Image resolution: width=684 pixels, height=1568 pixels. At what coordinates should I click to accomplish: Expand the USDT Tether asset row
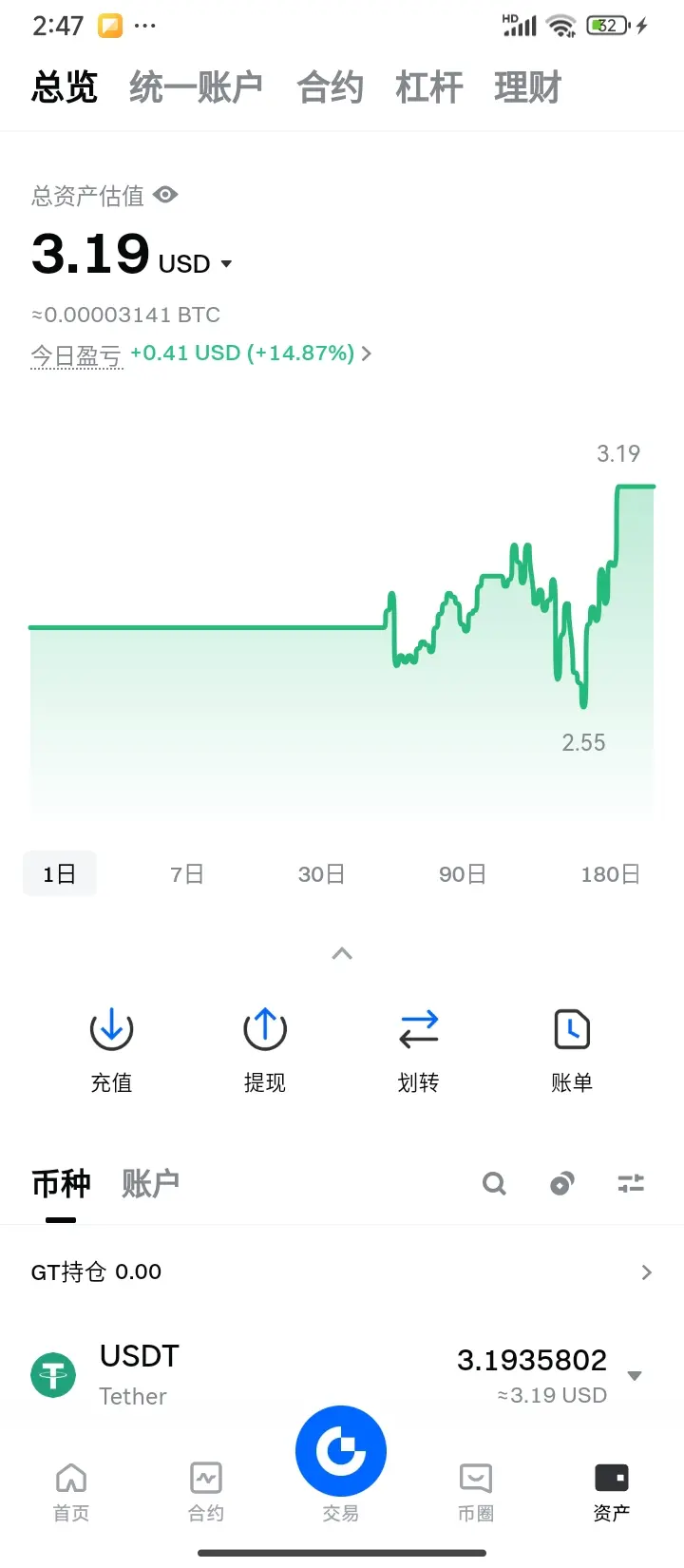pyautogui.click(x=342, y=1375)
